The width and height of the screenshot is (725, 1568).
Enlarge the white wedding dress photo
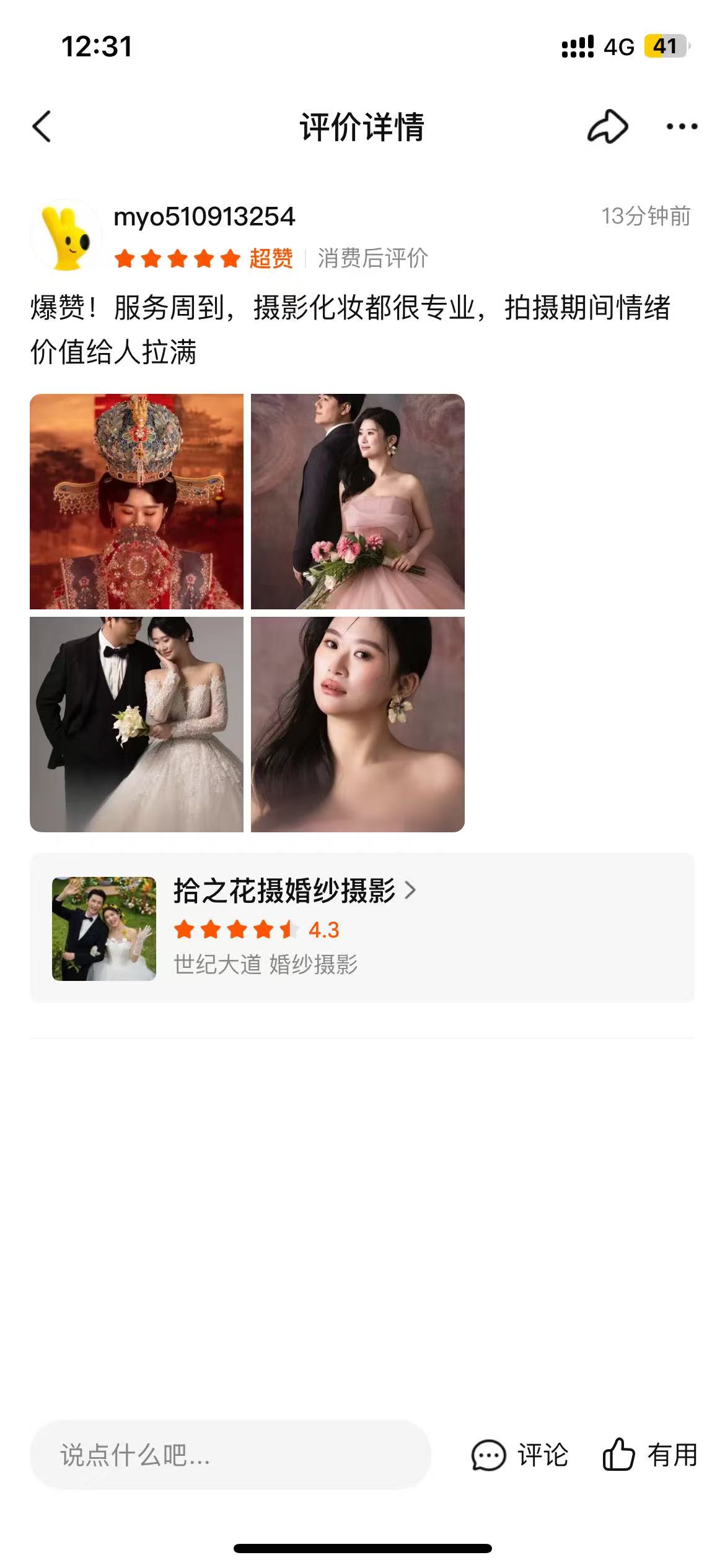click(x=136, y=724)
